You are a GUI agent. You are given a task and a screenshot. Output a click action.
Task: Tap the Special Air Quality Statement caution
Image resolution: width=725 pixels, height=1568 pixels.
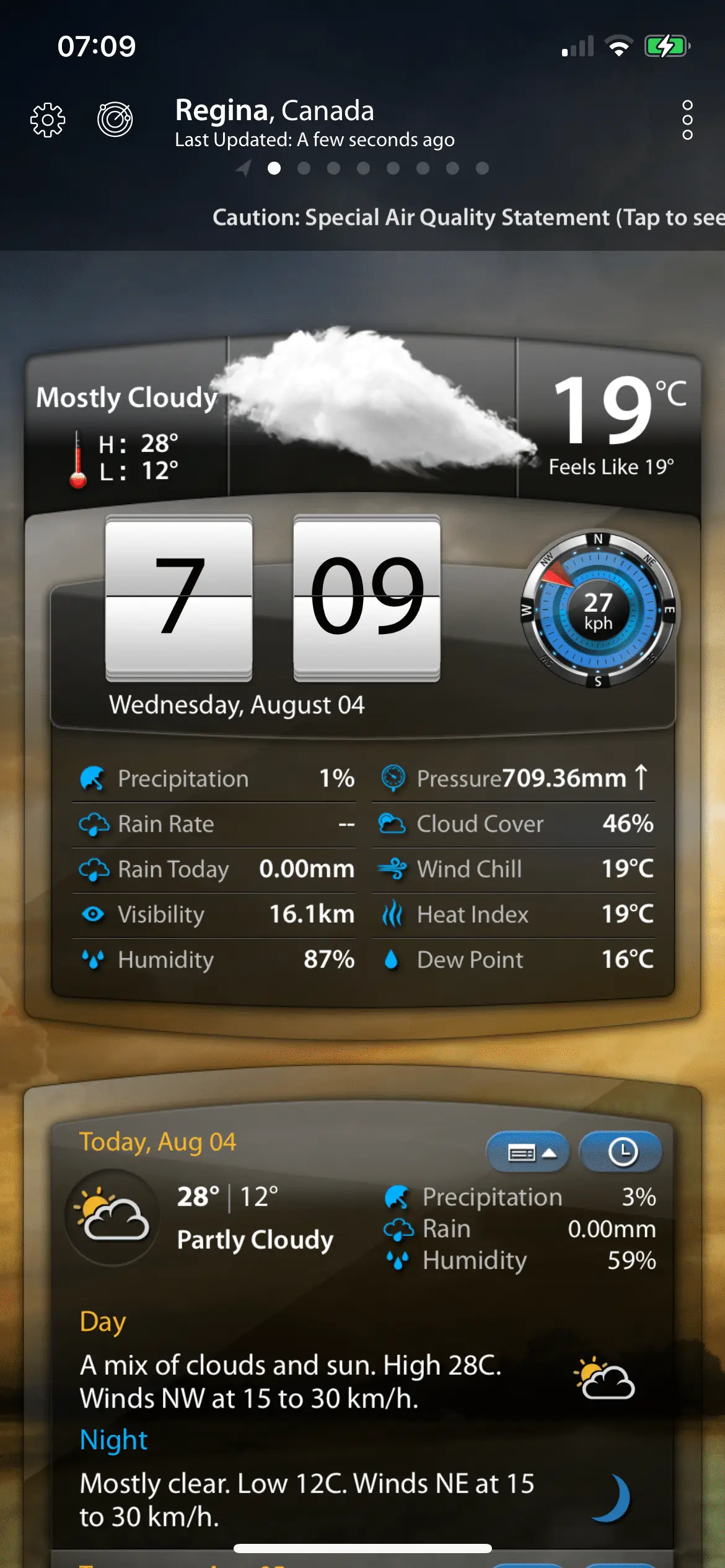[468, 217]
